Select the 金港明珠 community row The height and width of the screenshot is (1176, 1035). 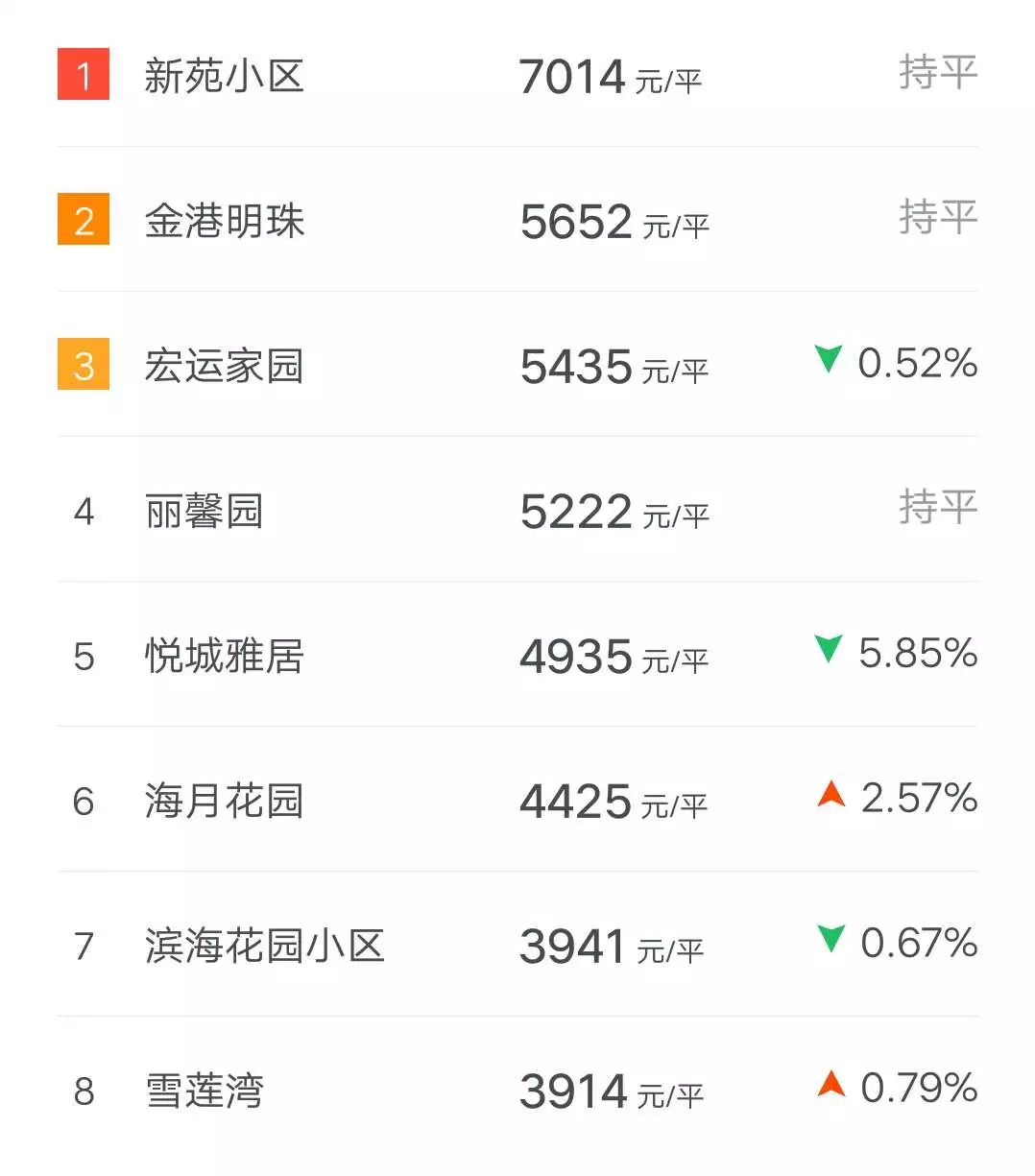[x=224, y=222]
